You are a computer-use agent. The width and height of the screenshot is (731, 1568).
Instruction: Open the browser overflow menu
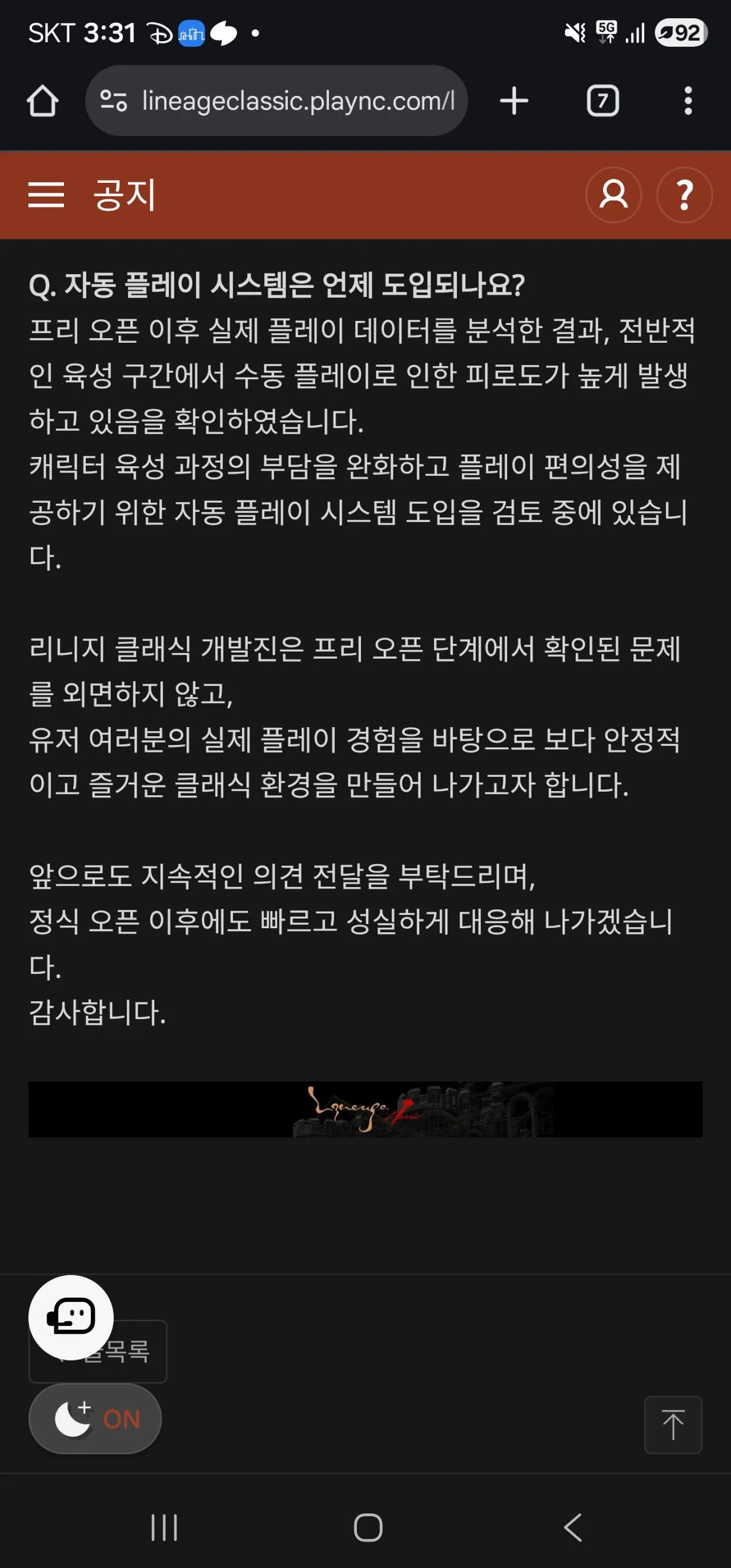688,101
